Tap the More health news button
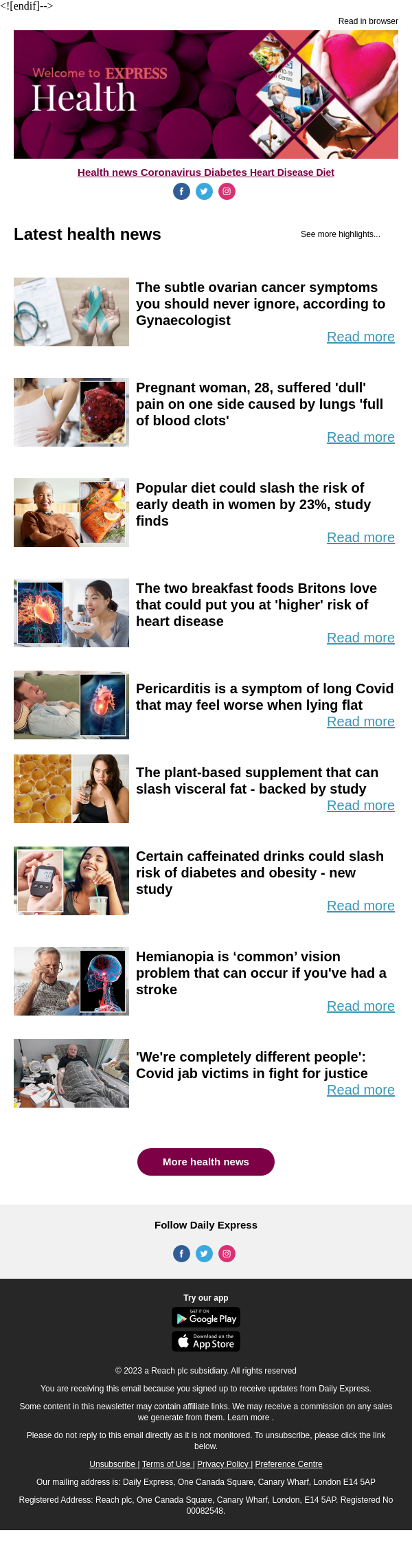 (206, 1162)
